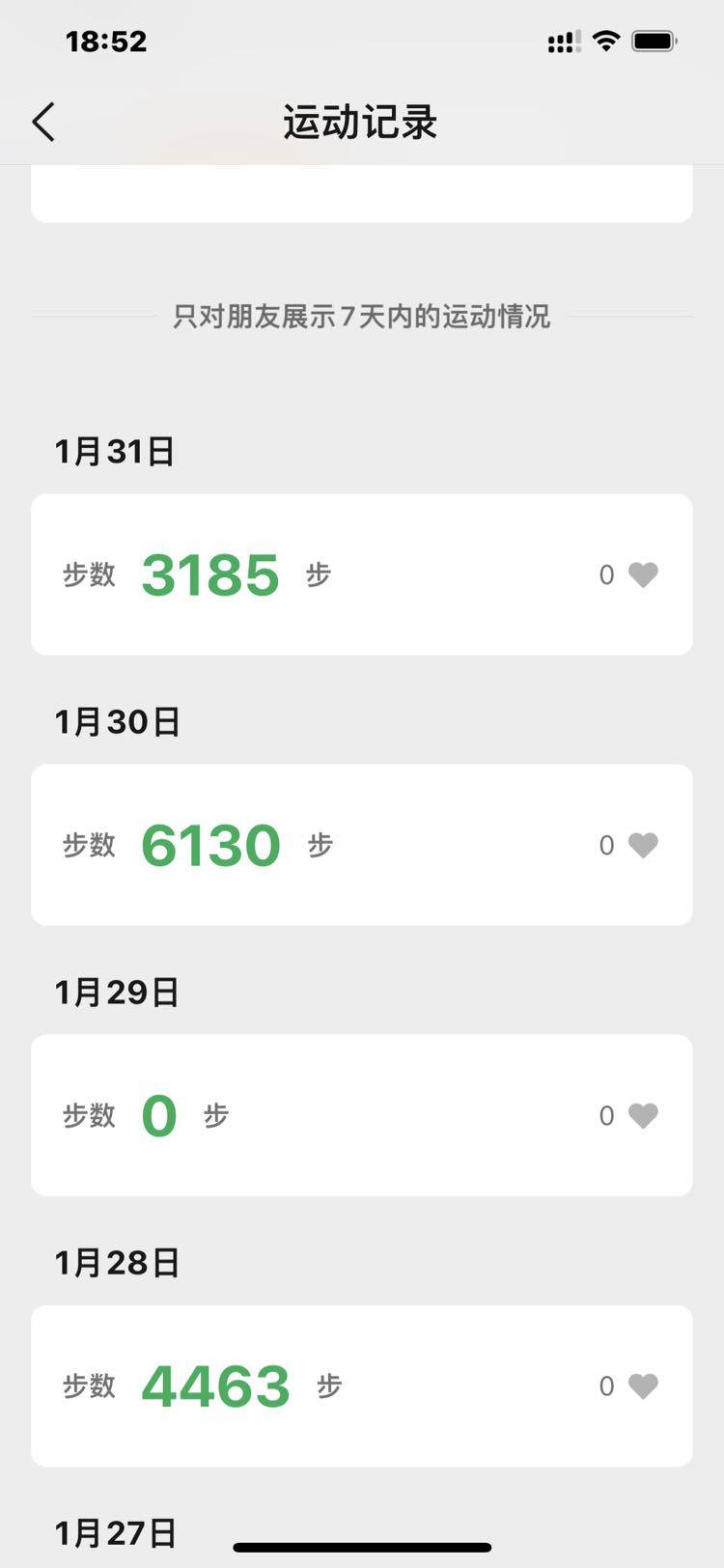The image size is (724, 1568).
Task: Like the 6130 steps record
Action: click(643, 845)
